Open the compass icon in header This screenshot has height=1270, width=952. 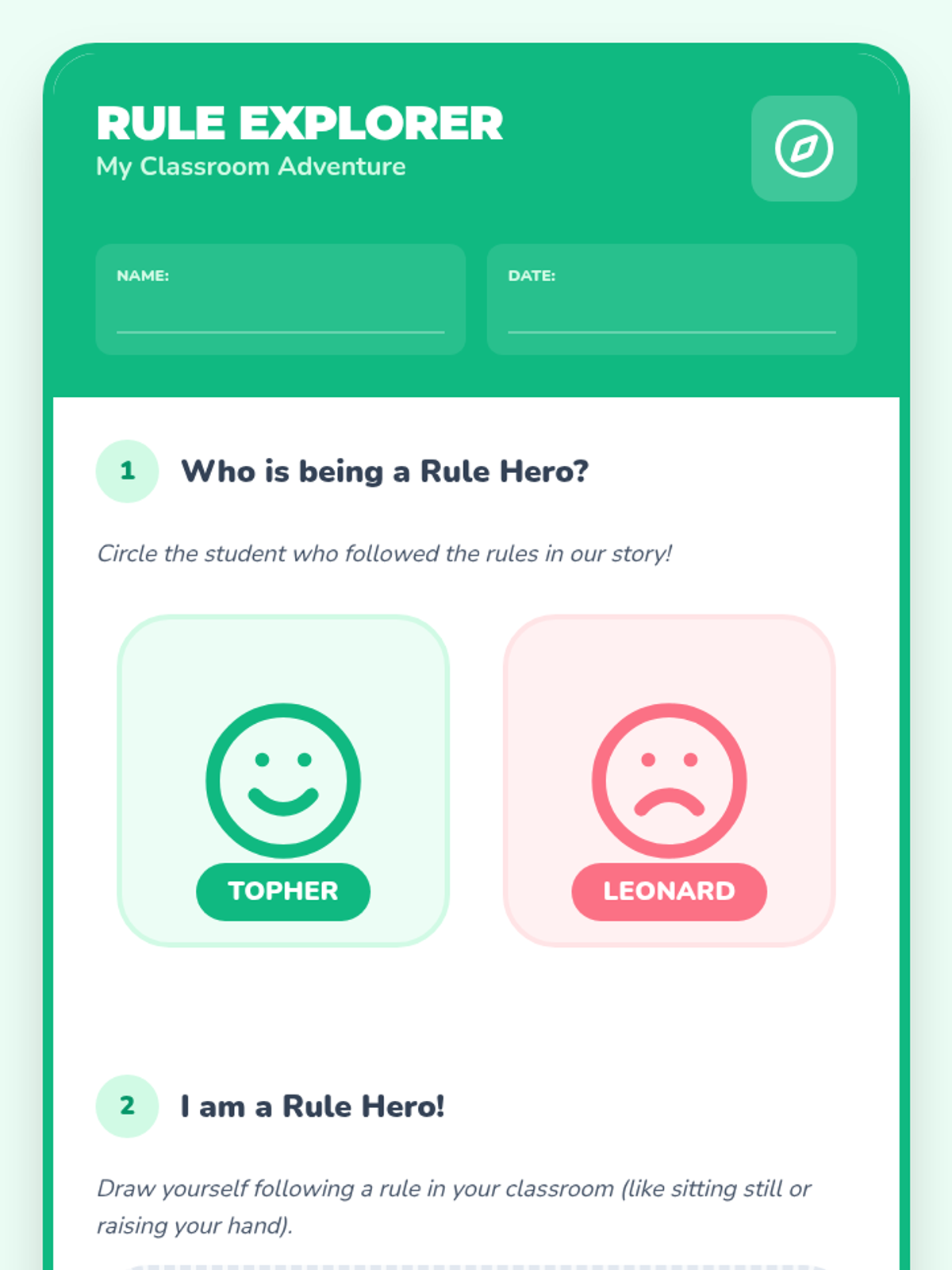[804, 148]
